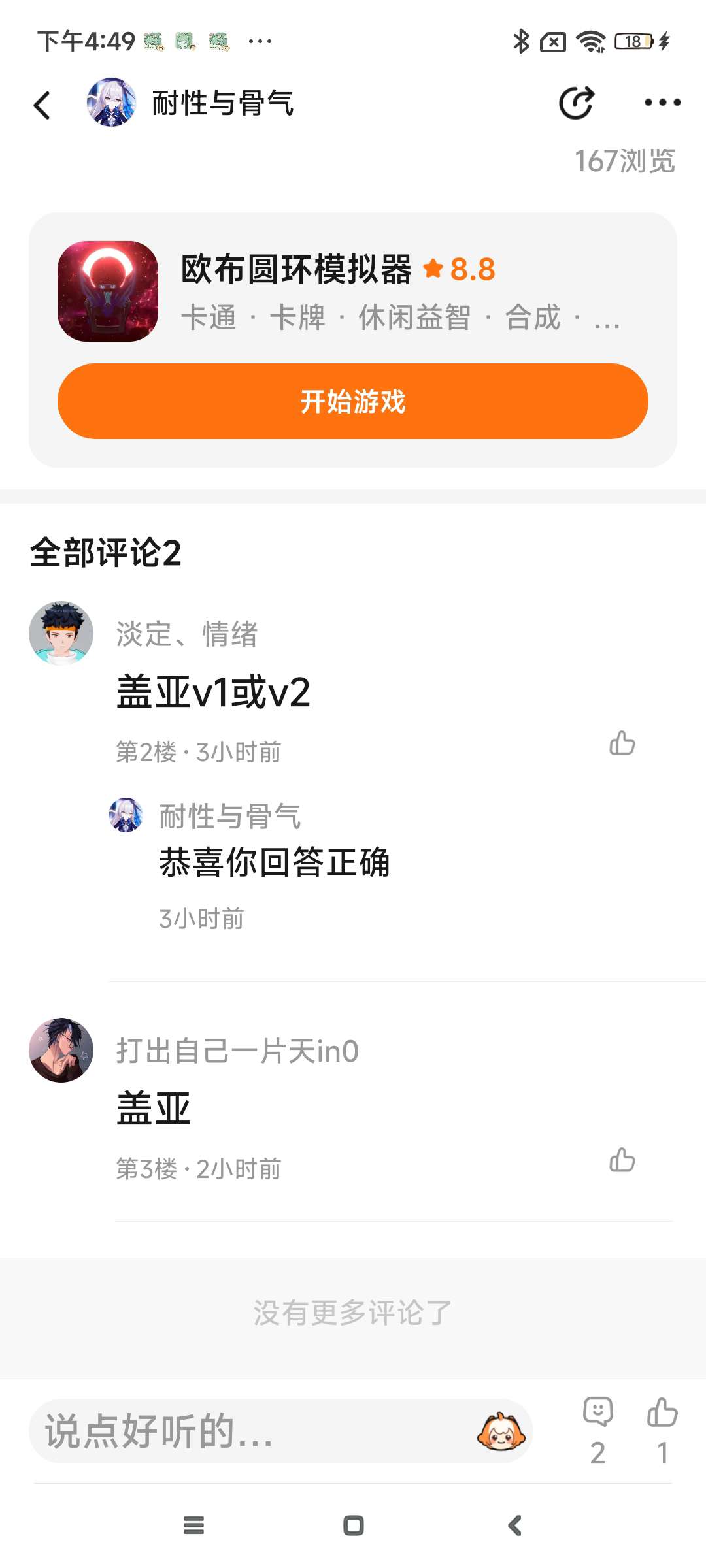Open the emoji sticker picker
706x1568 pixels.
501,1431
